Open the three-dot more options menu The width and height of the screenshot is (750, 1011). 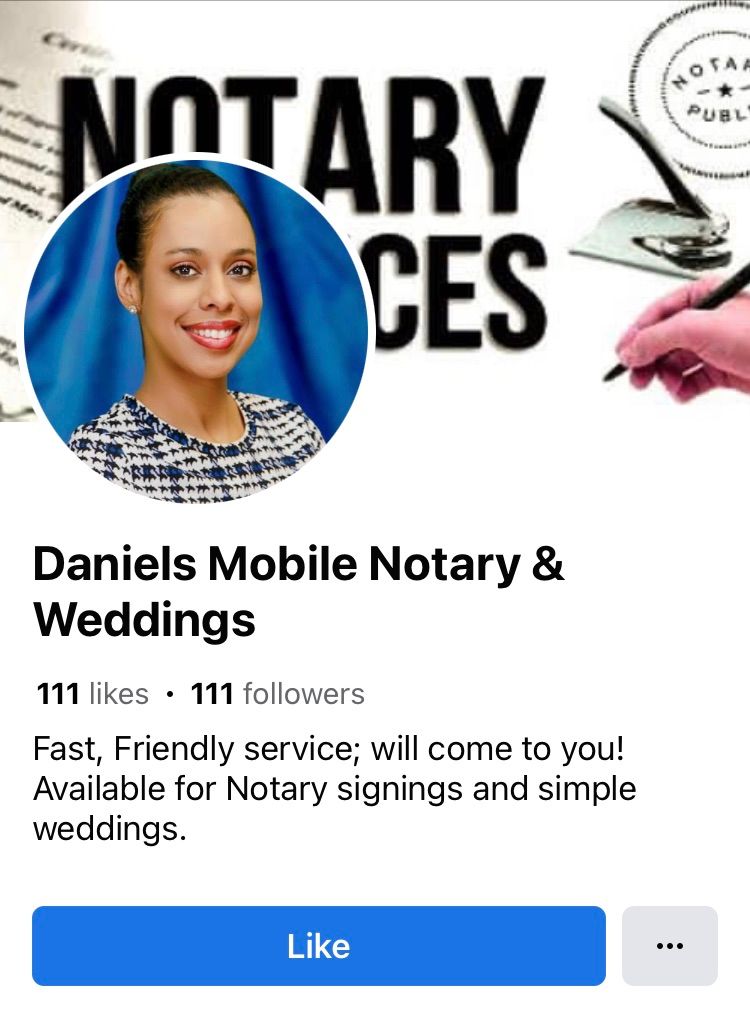click(x=669, y=946)
